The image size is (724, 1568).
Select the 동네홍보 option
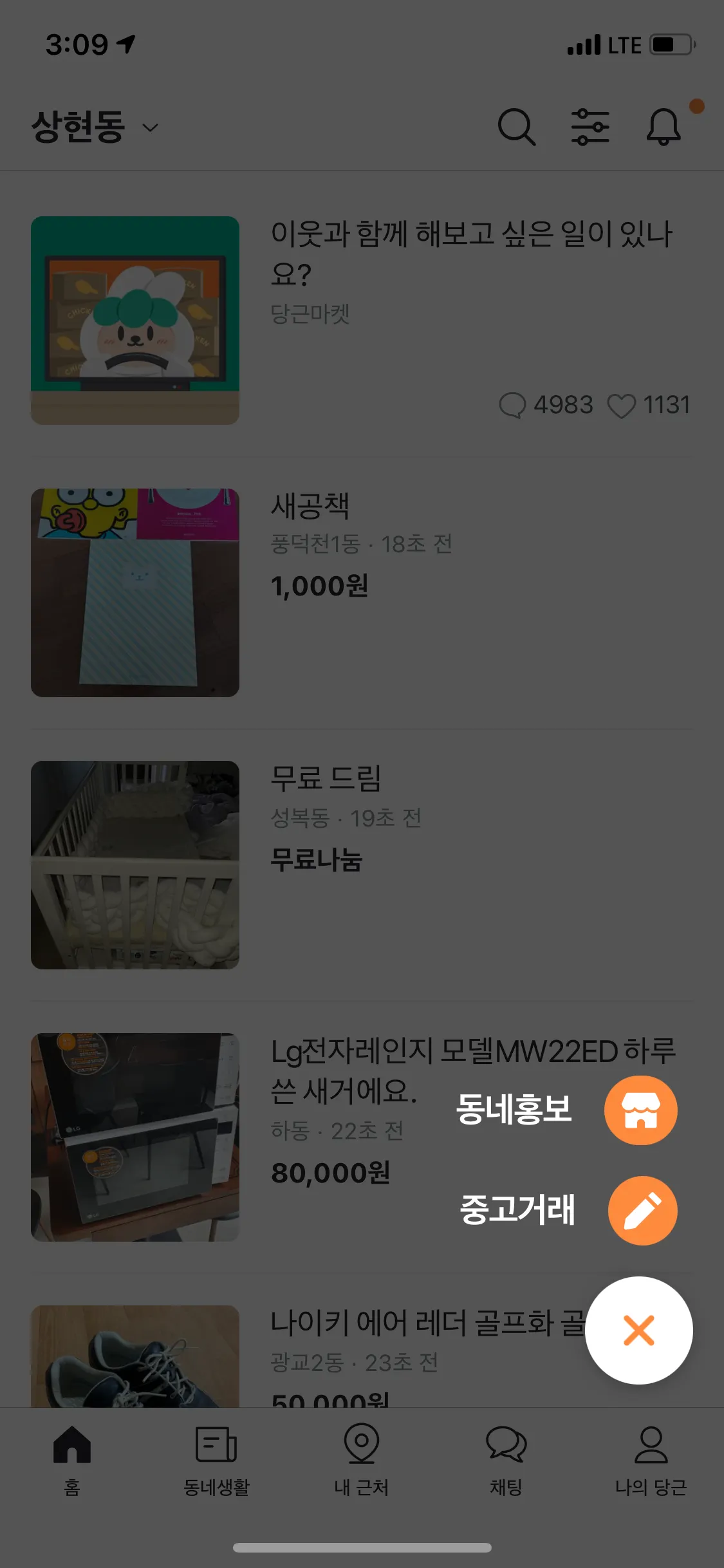tap(640, 1110)
